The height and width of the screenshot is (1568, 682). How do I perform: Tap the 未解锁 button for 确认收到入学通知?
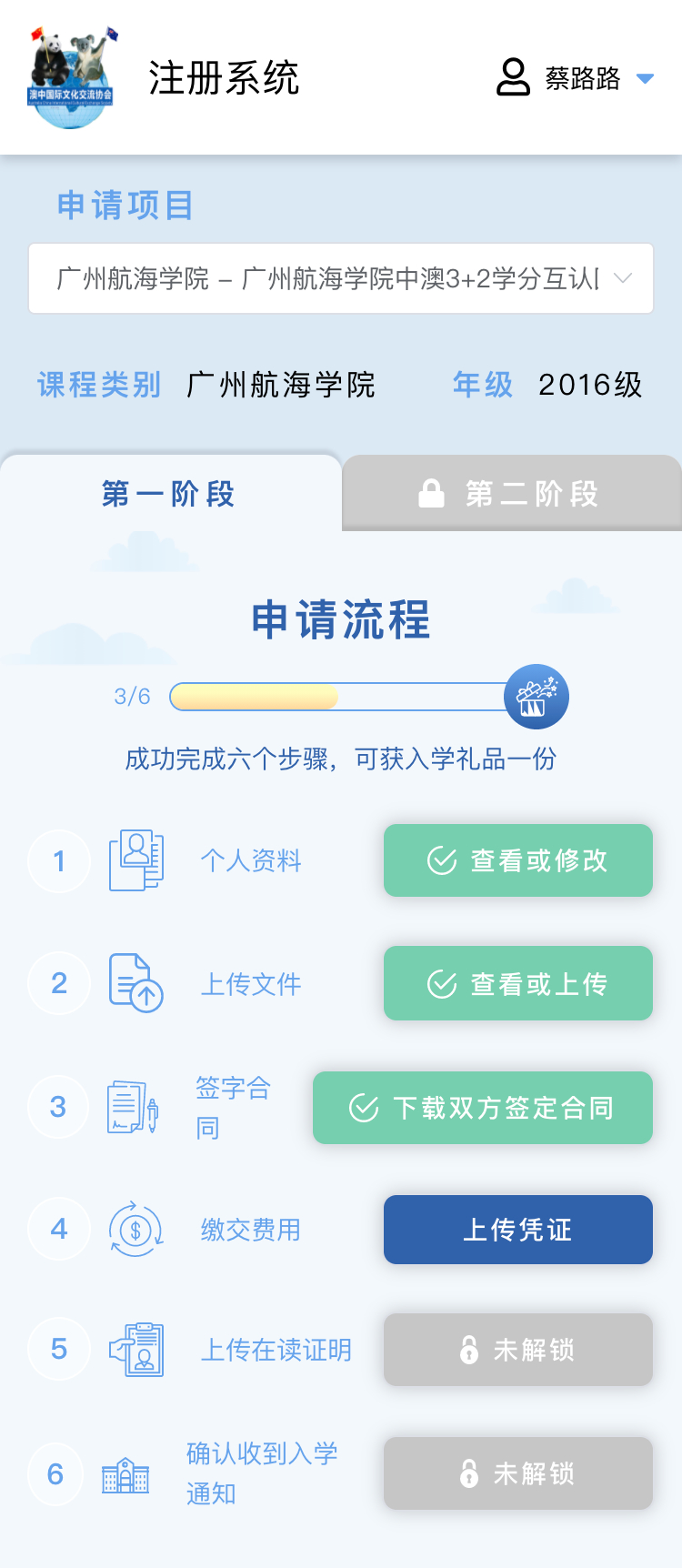pos(518,1473)
